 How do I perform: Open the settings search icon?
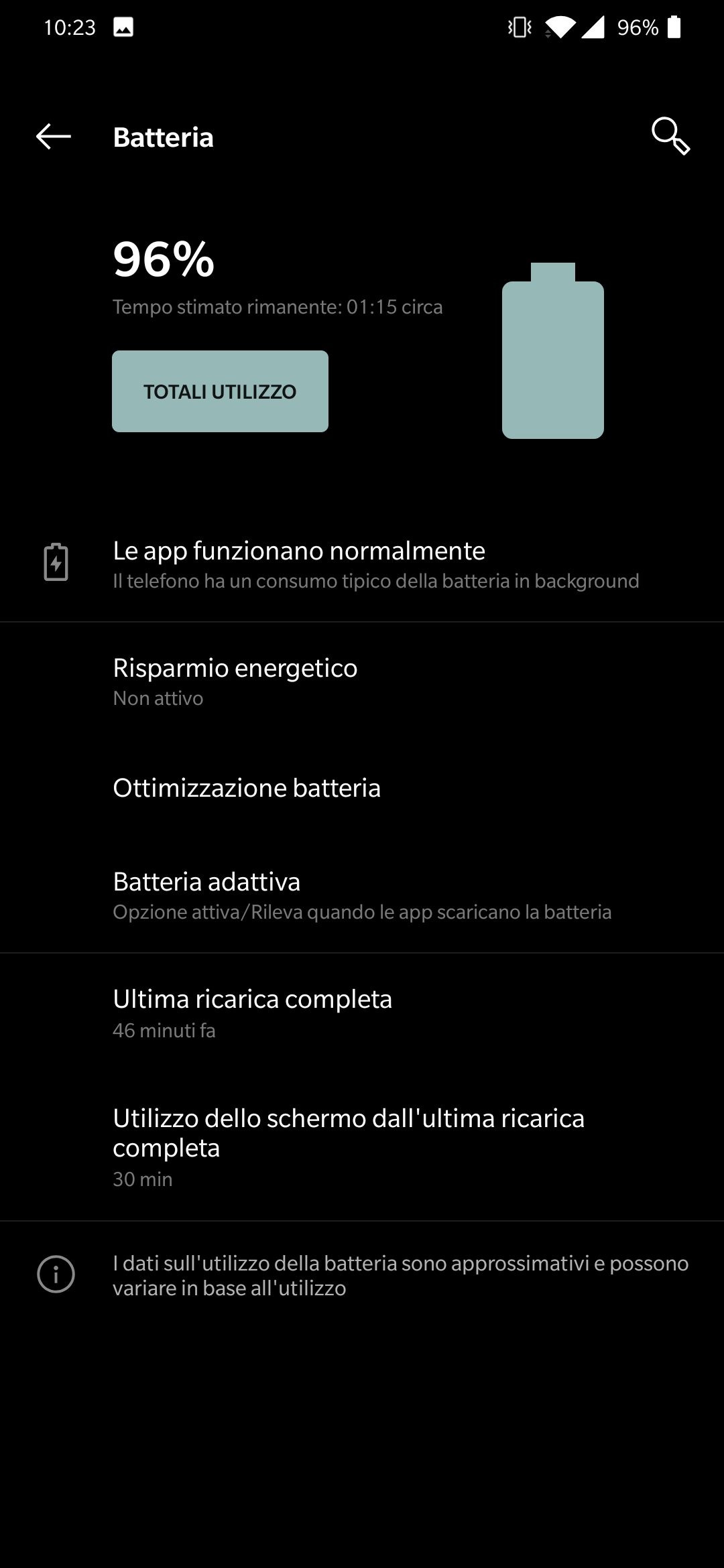[x=670, y=137]
